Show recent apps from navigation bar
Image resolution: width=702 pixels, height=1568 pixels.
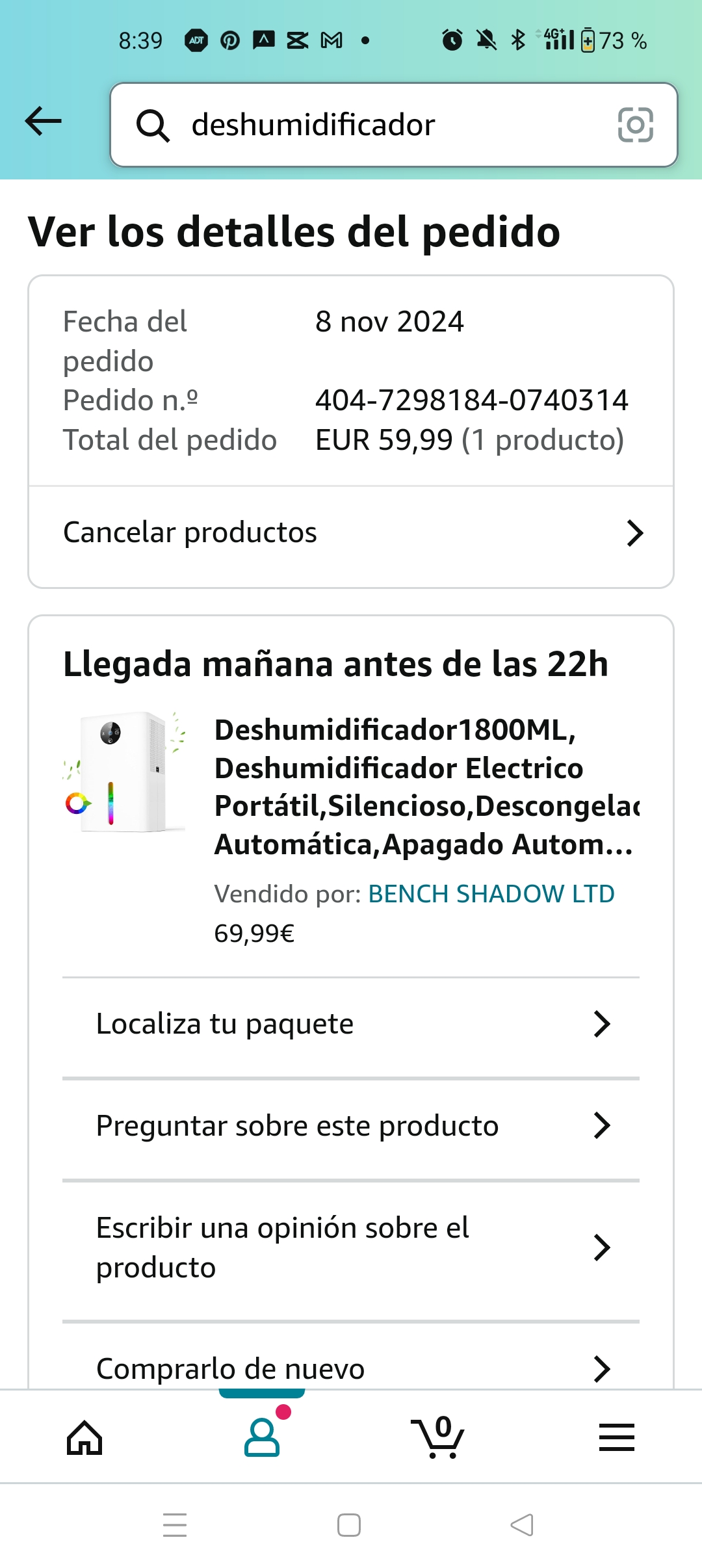[x=175, y=1525]
